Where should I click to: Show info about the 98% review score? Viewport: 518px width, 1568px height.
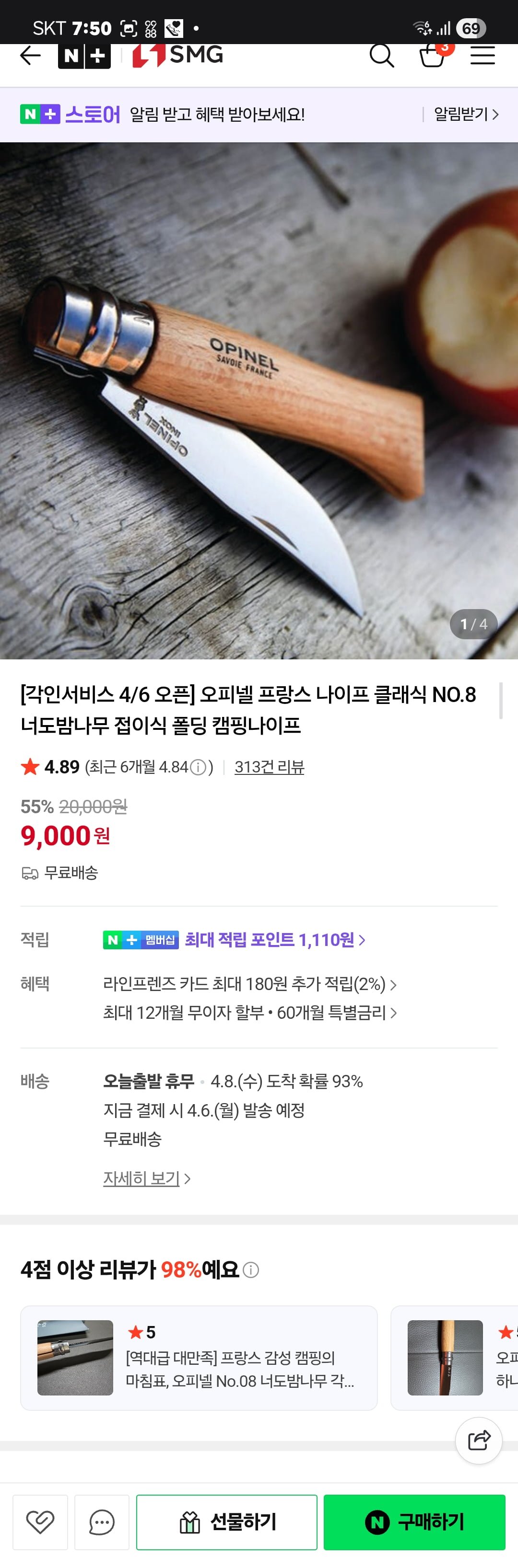coord(250,1270)
